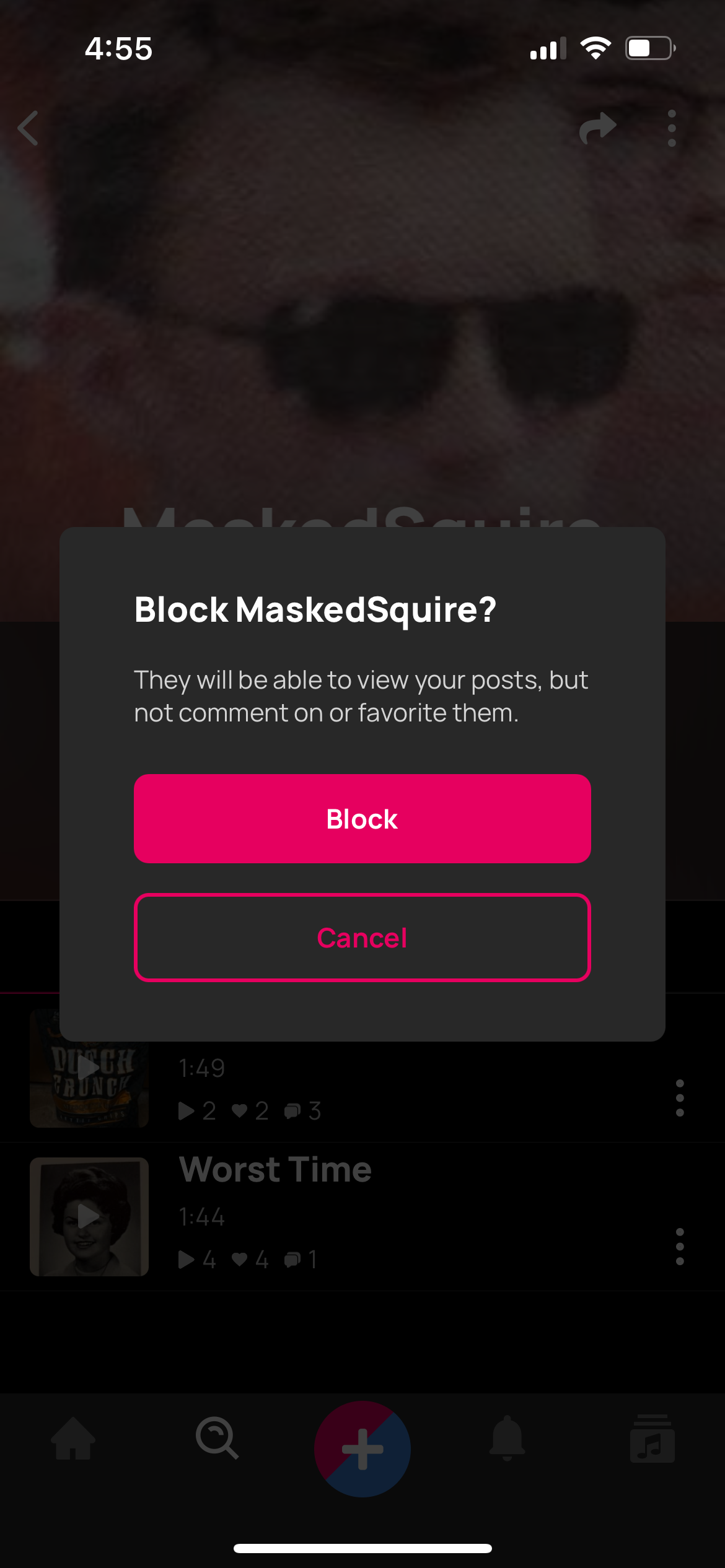Confirm blocking MaskedSquire
Screen dimensions: 725x1568
(x=362, y=818)
